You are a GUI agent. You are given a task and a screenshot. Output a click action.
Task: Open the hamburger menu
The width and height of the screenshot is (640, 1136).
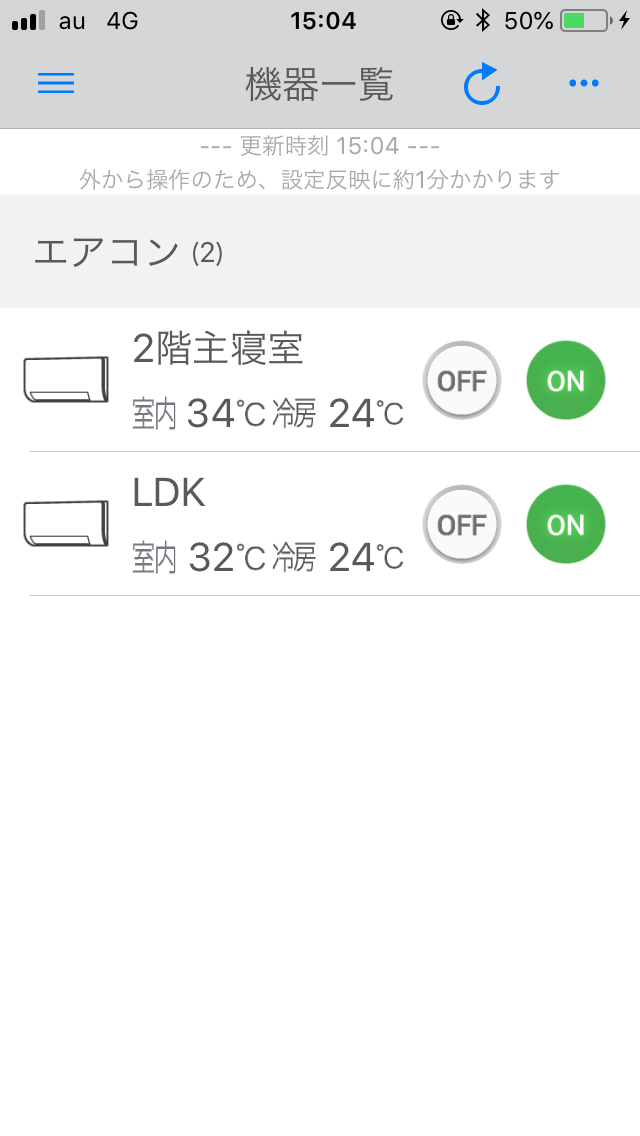[56, 84]
